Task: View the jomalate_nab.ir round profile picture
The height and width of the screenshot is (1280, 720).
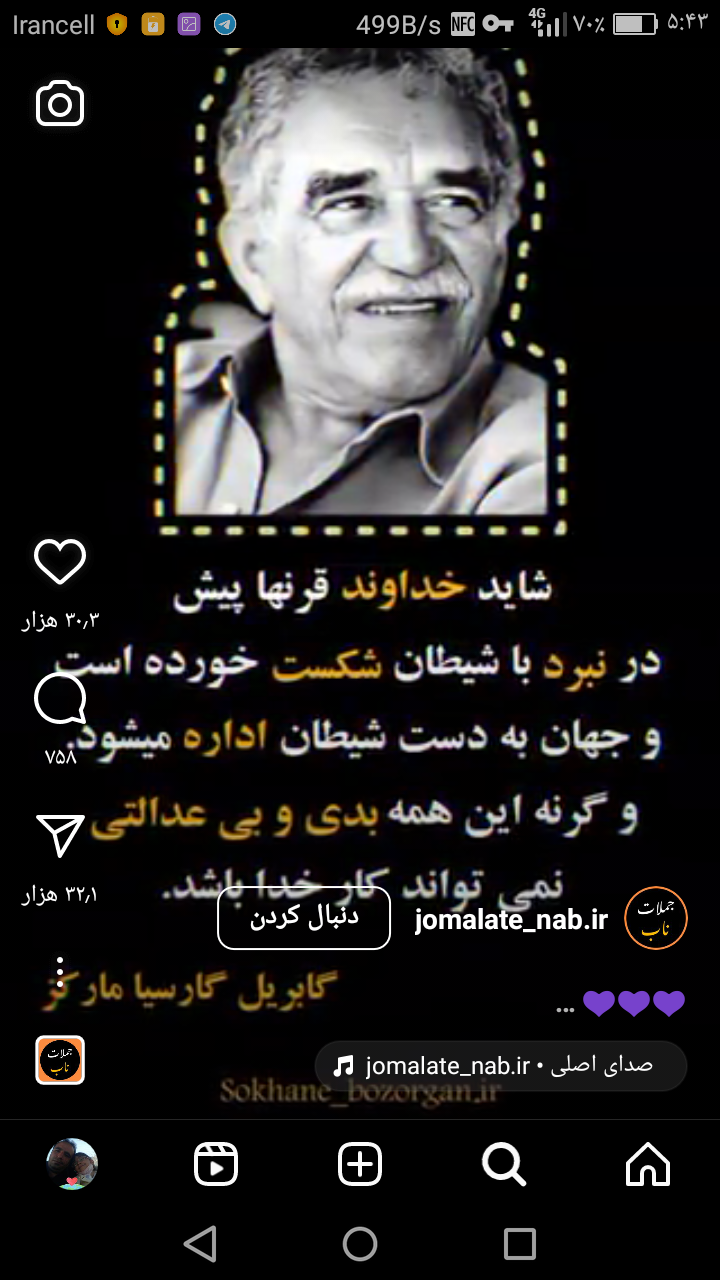Action: (656, 918)
